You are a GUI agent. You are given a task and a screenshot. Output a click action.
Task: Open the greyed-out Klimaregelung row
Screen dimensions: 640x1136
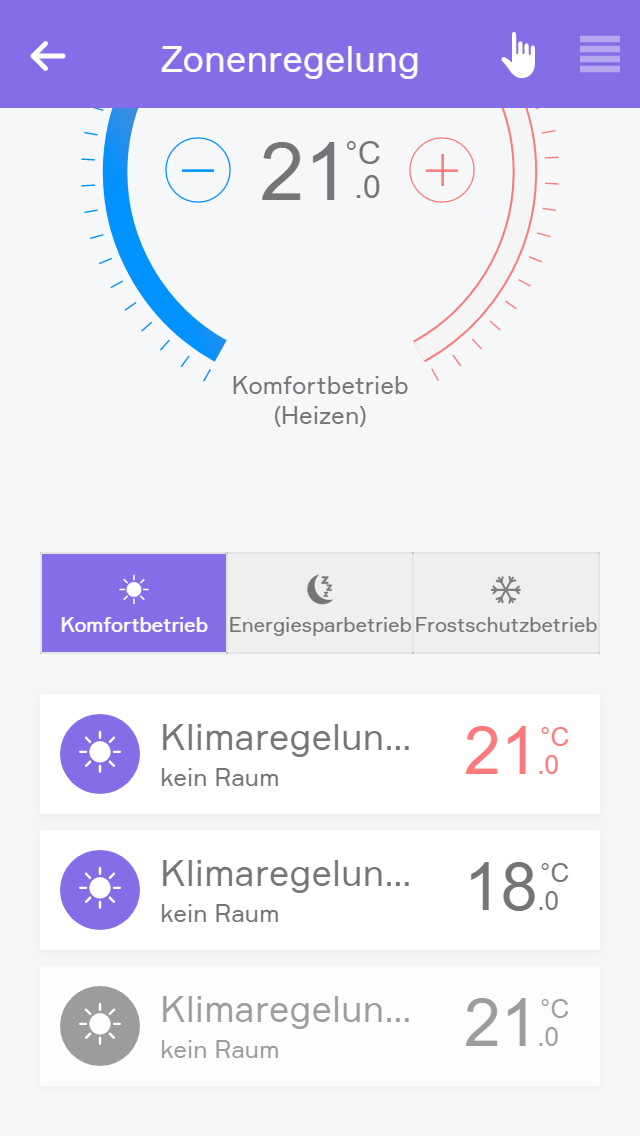tap(320, 1026)
